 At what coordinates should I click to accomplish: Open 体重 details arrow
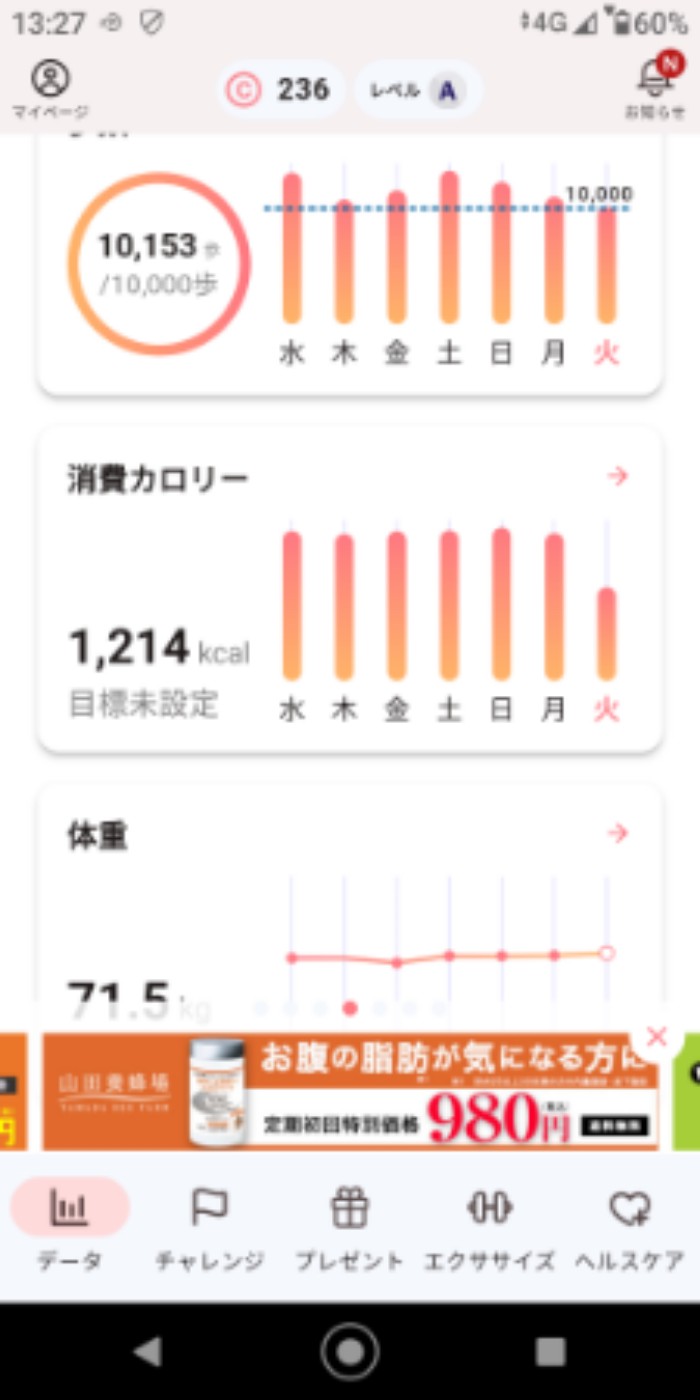coord(618,833)
